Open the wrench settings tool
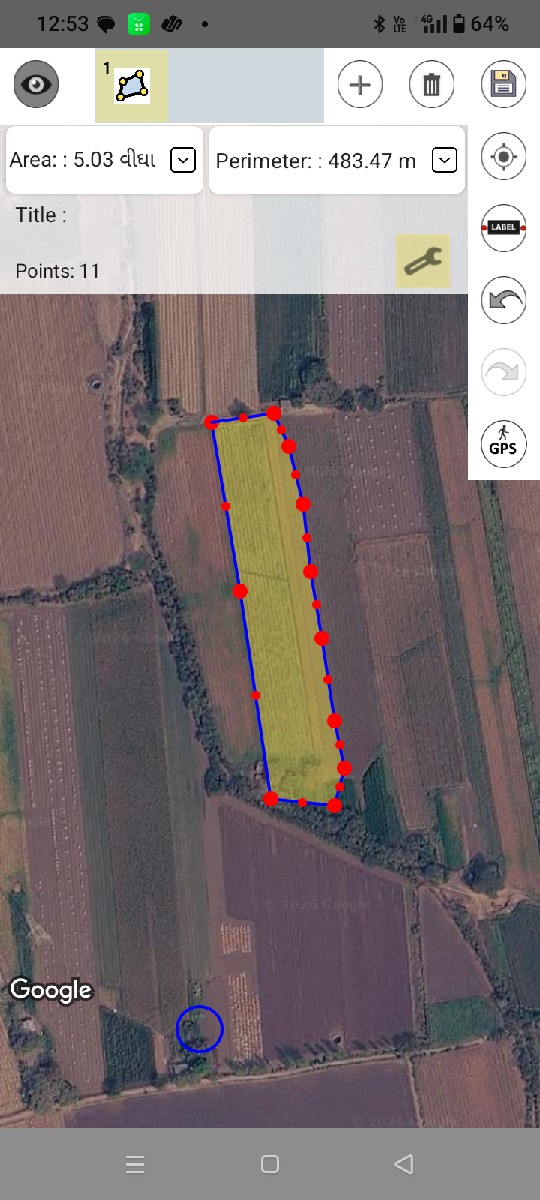540x1200 pixels. click(x=423, y=262)
